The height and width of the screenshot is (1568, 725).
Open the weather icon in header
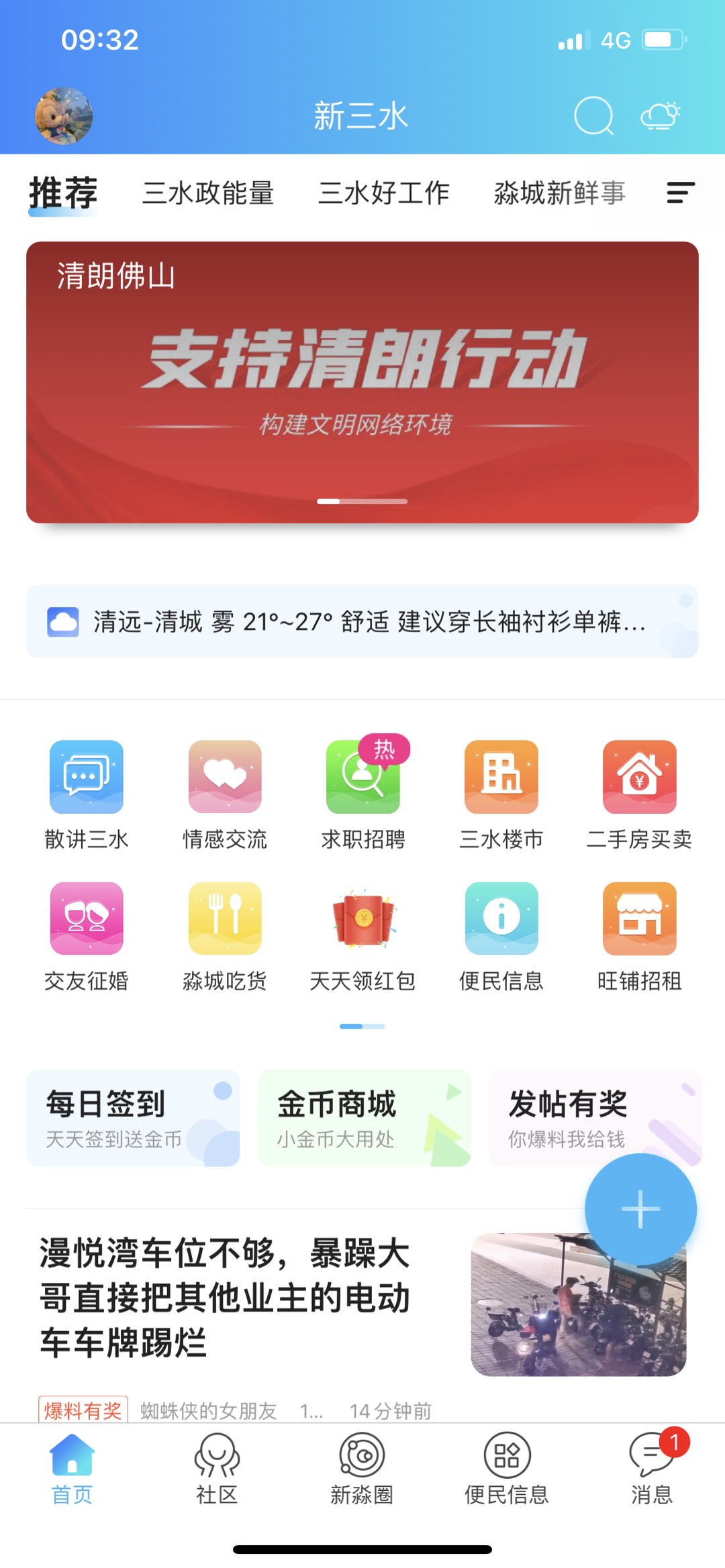click(x=661, y=115)
